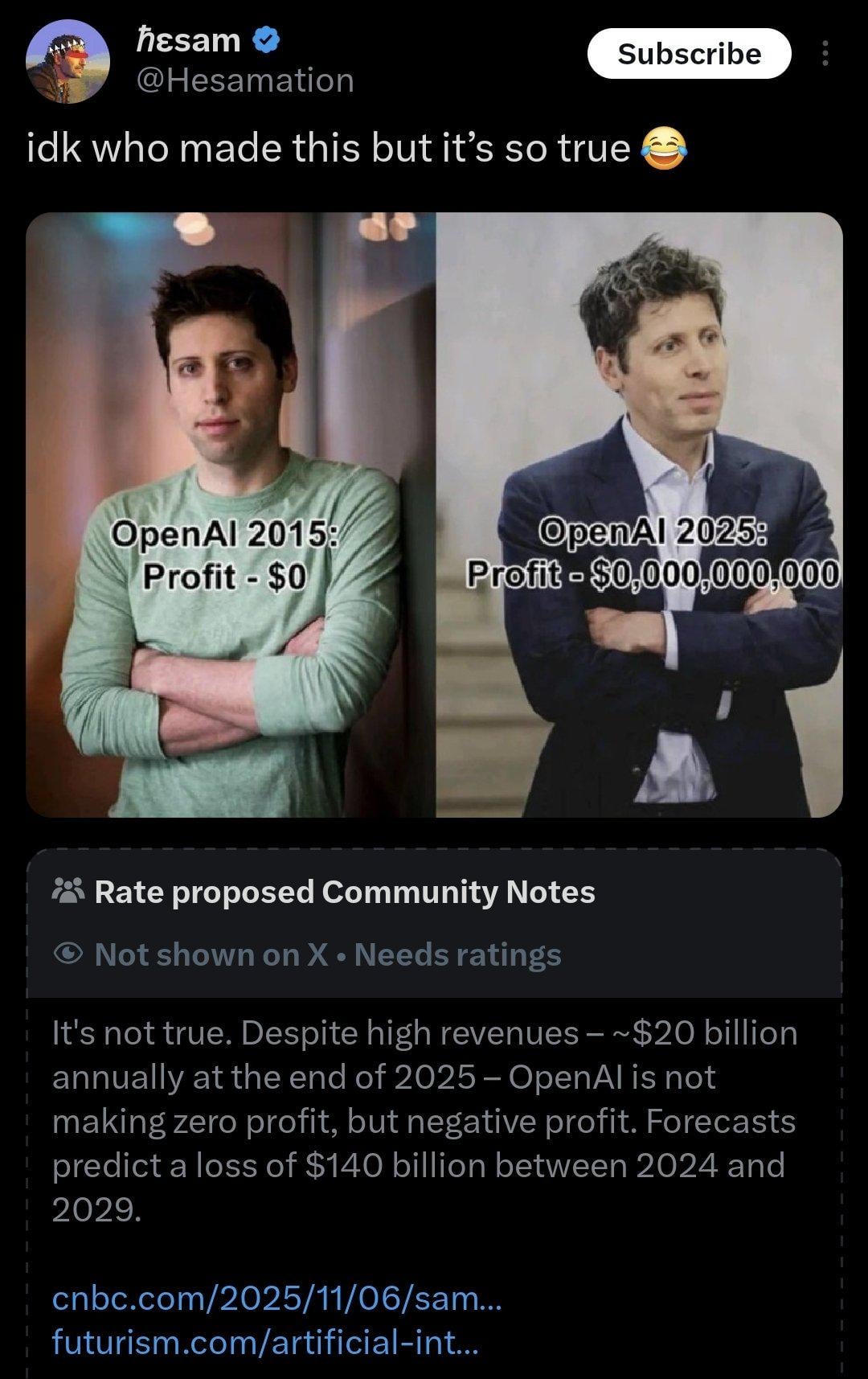Screen dimensions: 868x1379
Task: Open the cnbc.com source link
Action: pyautogui.click(x=276, y=1298)
